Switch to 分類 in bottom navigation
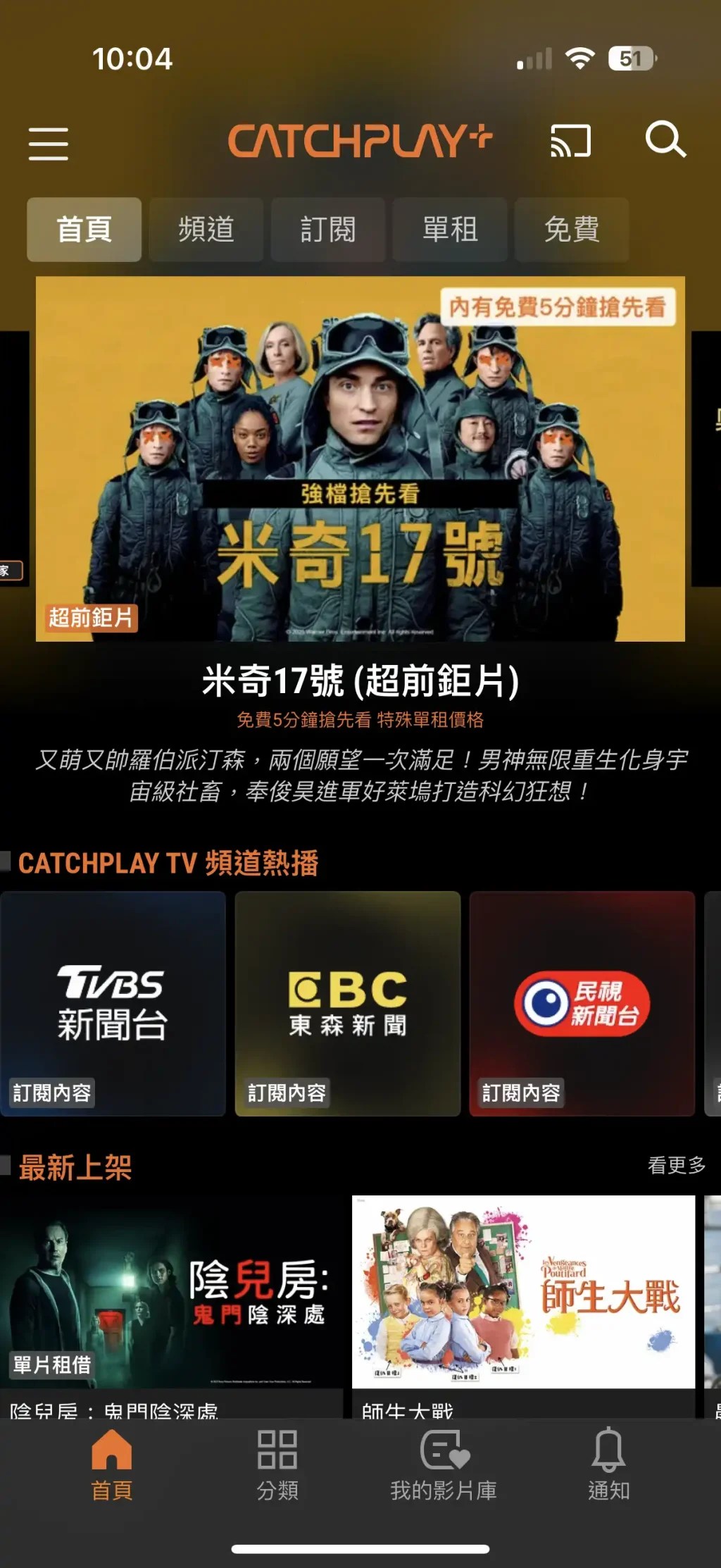This screenshot has width=721, height=1568. click(x=277, y=1464)
